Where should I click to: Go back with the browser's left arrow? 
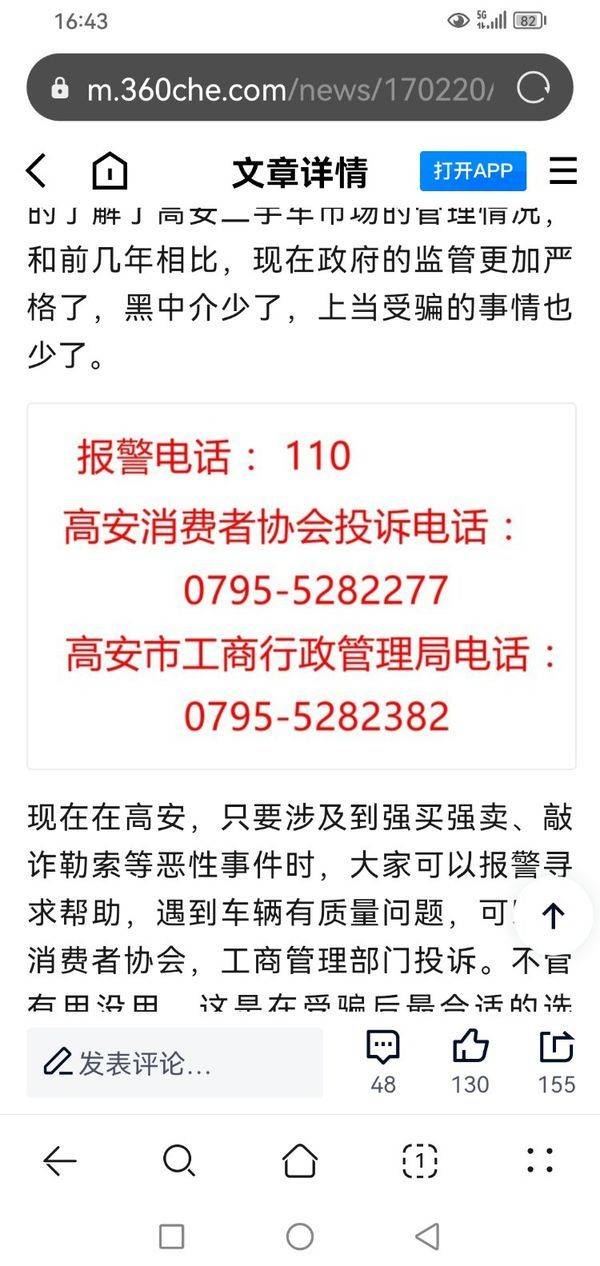(60, 1160)
